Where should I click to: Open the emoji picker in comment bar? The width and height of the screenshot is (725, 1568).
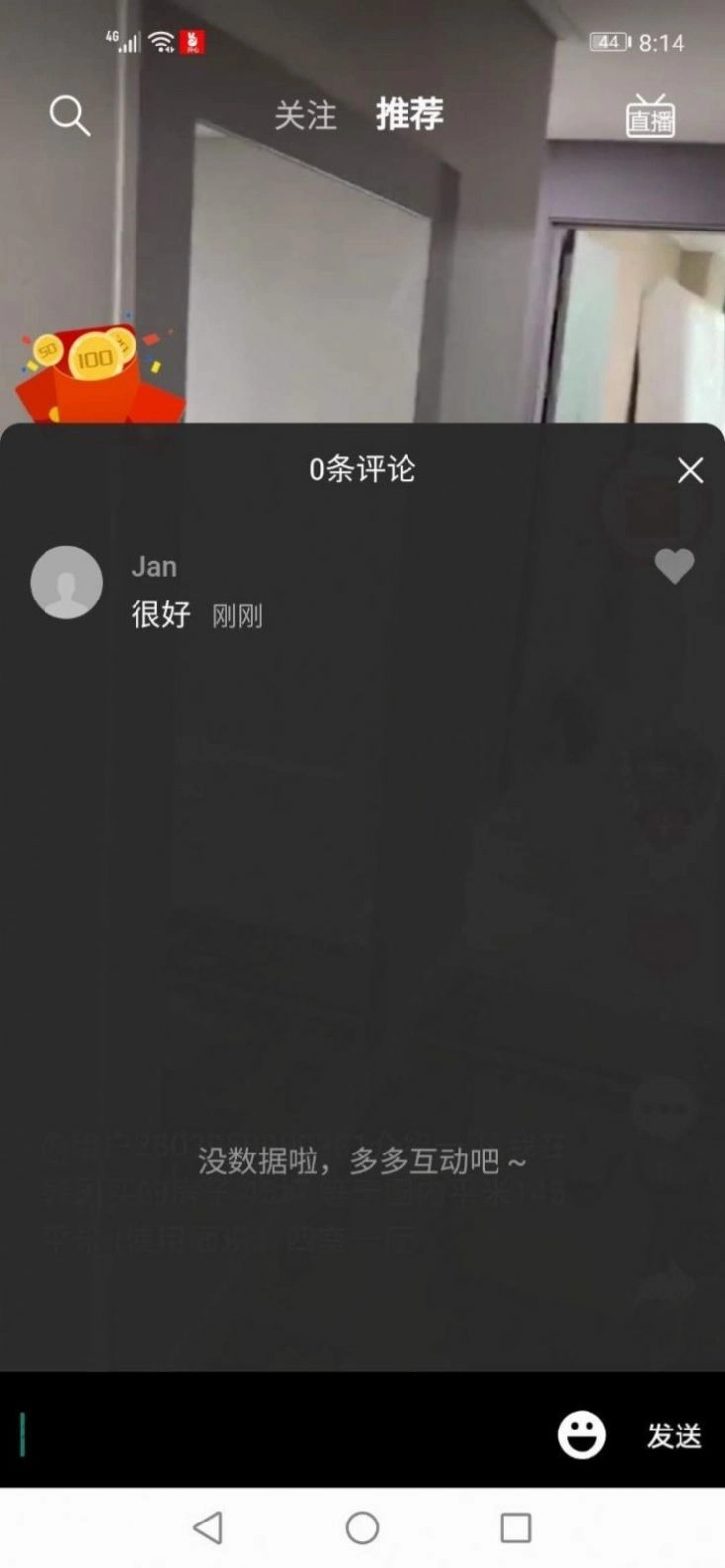pos(582,1434)
